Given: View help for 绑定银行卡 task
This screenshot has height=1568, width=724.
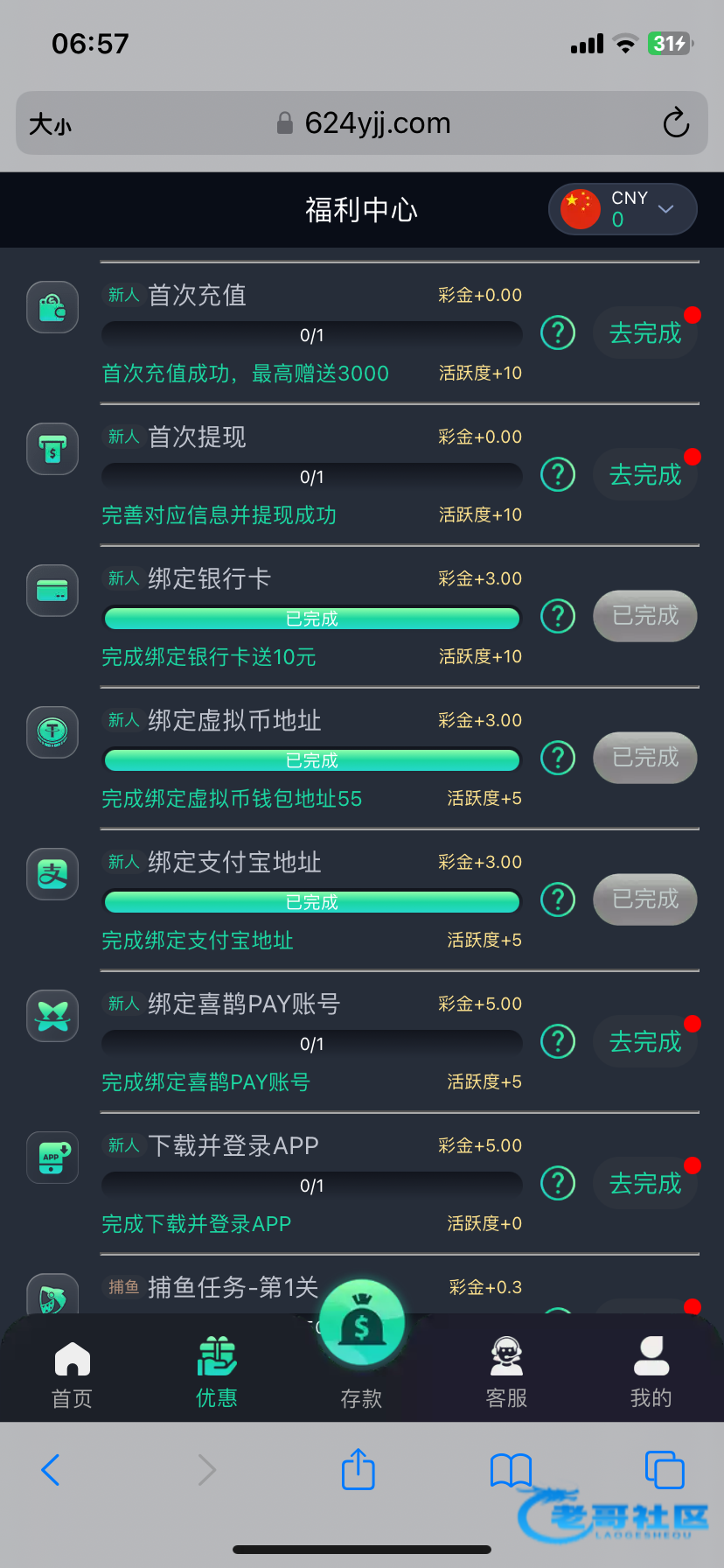Looking at the screenshot, I should tap(558, 617).
